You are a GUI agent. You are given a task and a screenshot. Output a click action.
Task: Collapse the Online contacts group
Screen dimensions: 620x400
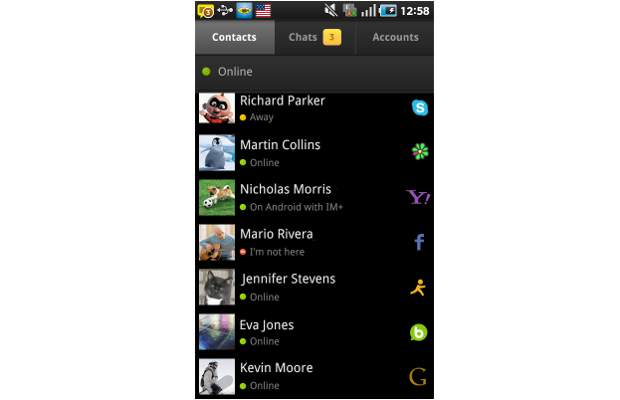pos(314,72)
